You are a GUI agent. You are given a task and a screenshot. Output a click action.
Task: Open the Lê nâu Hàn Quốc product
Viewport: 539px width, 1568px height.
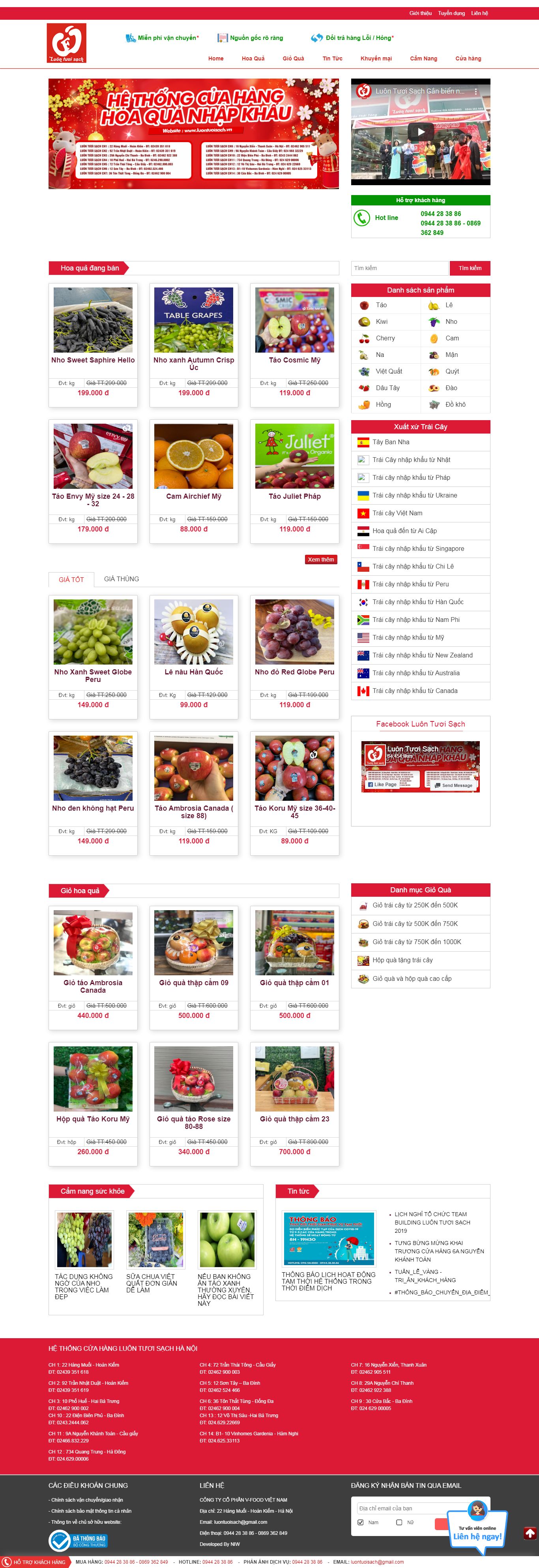point(193,672)
